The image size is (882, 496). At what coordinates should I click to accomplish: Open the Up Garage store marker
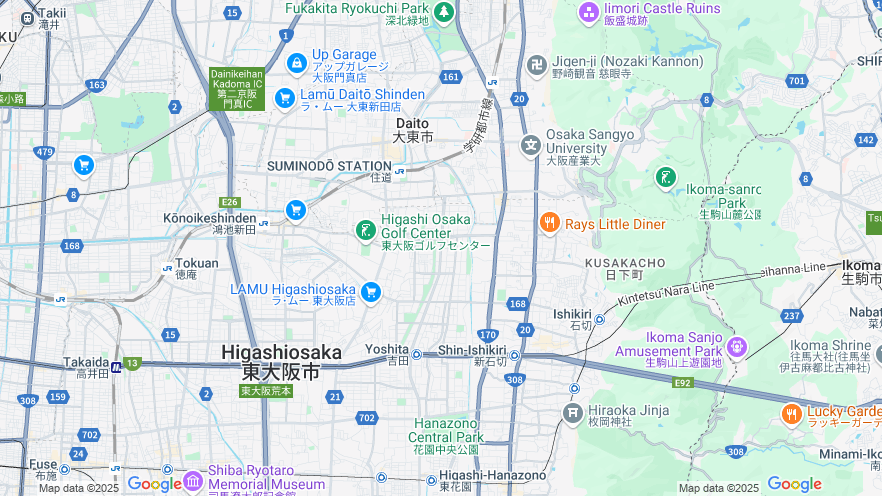(x=296, y=64)
